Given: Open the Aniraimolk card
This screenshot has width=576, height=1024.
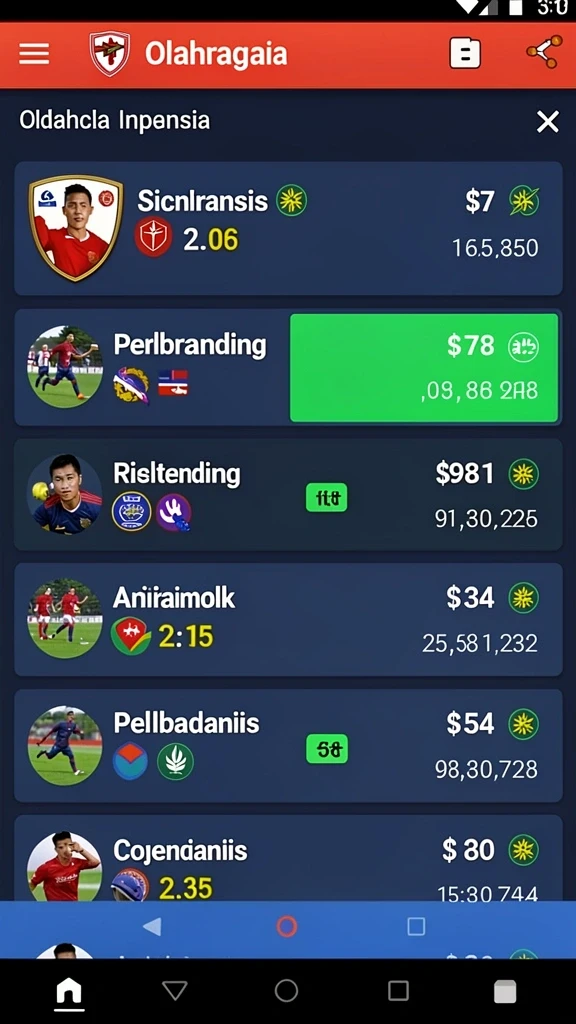Looking at the screenshot, I should click(x=288, y=619).
